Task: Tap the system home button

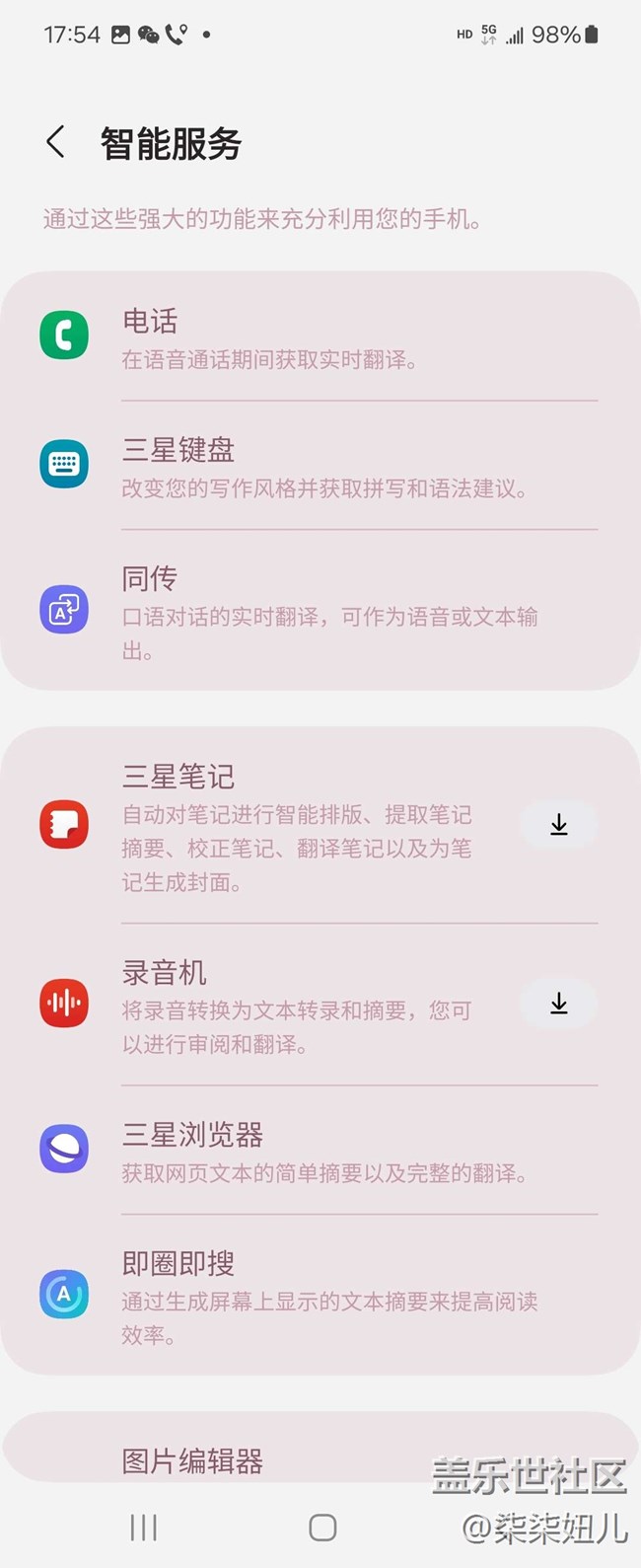Action: (x=322, y=1528)
